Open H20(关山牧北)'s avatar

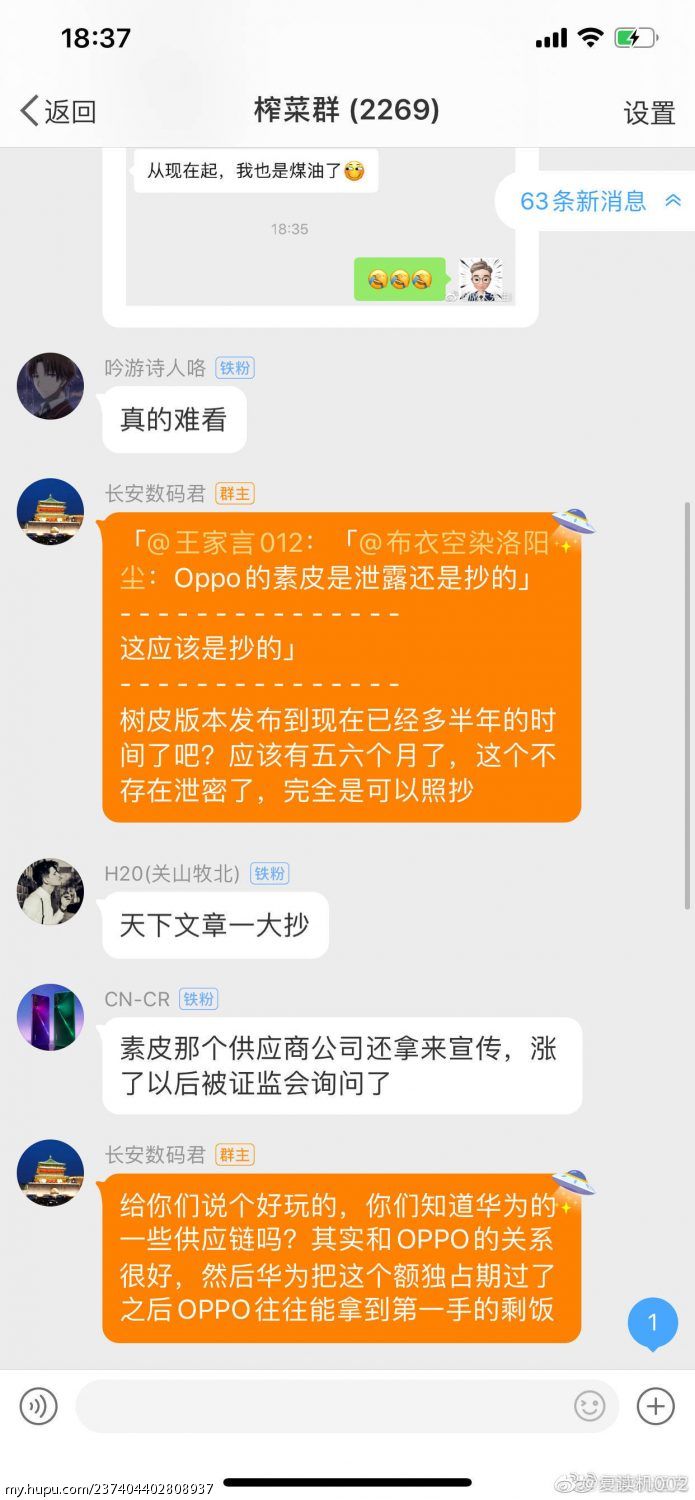click(x=50, y=891)
